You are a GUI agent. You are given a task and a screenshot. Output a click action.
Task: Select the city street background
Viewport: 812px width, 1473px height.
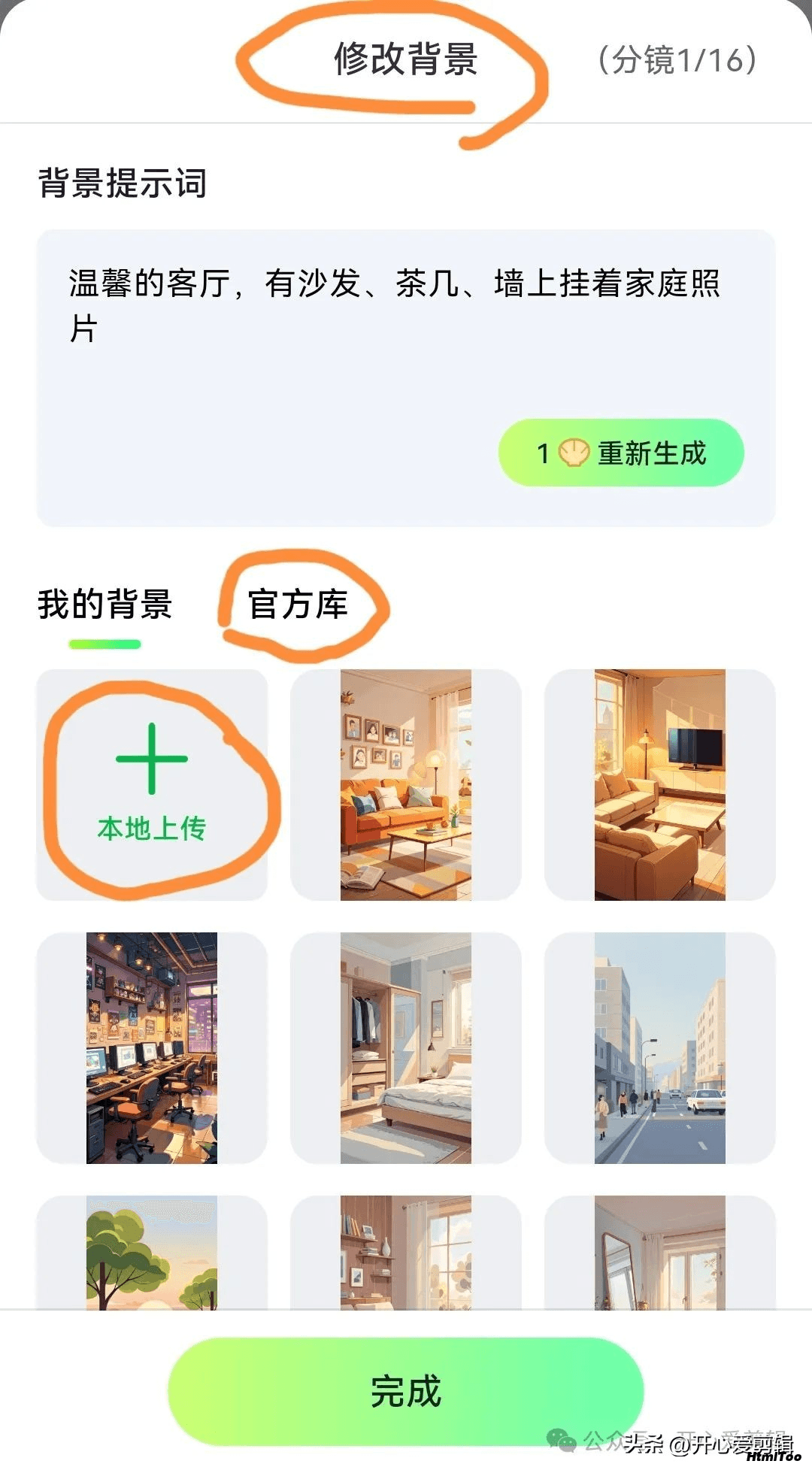(x=659, y=1047)
